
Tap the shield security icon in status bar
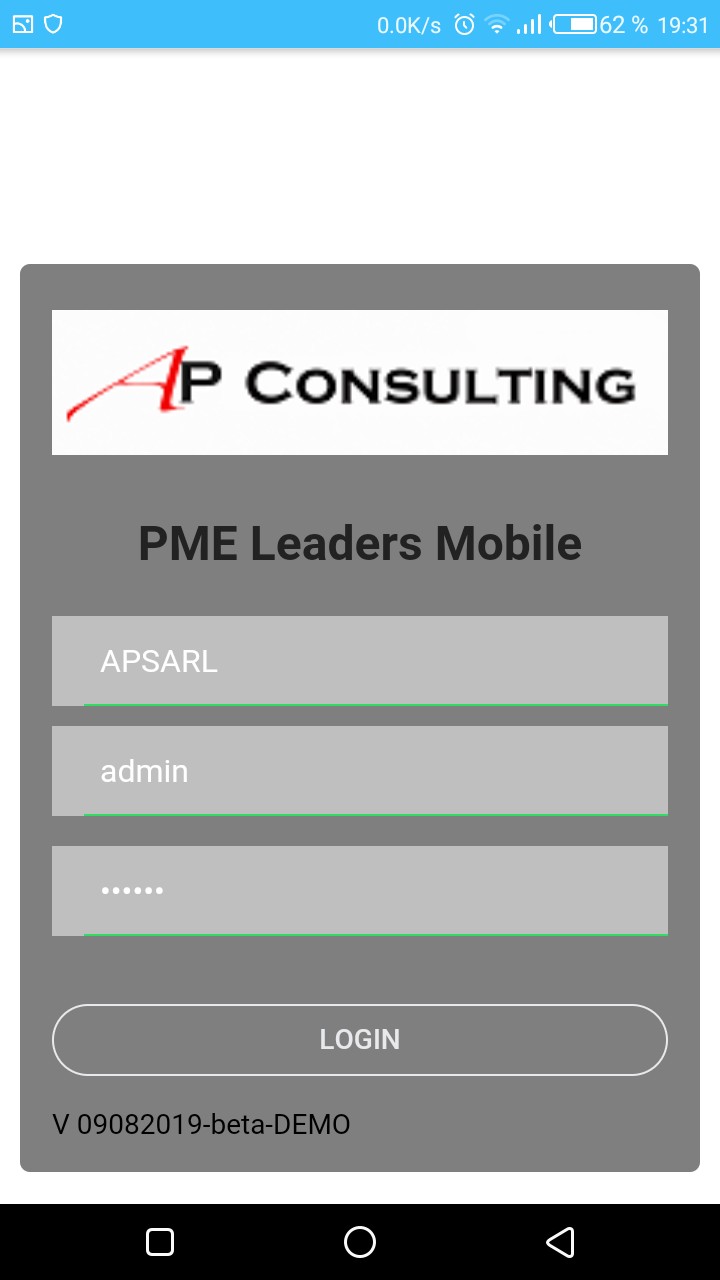(55, 22)
